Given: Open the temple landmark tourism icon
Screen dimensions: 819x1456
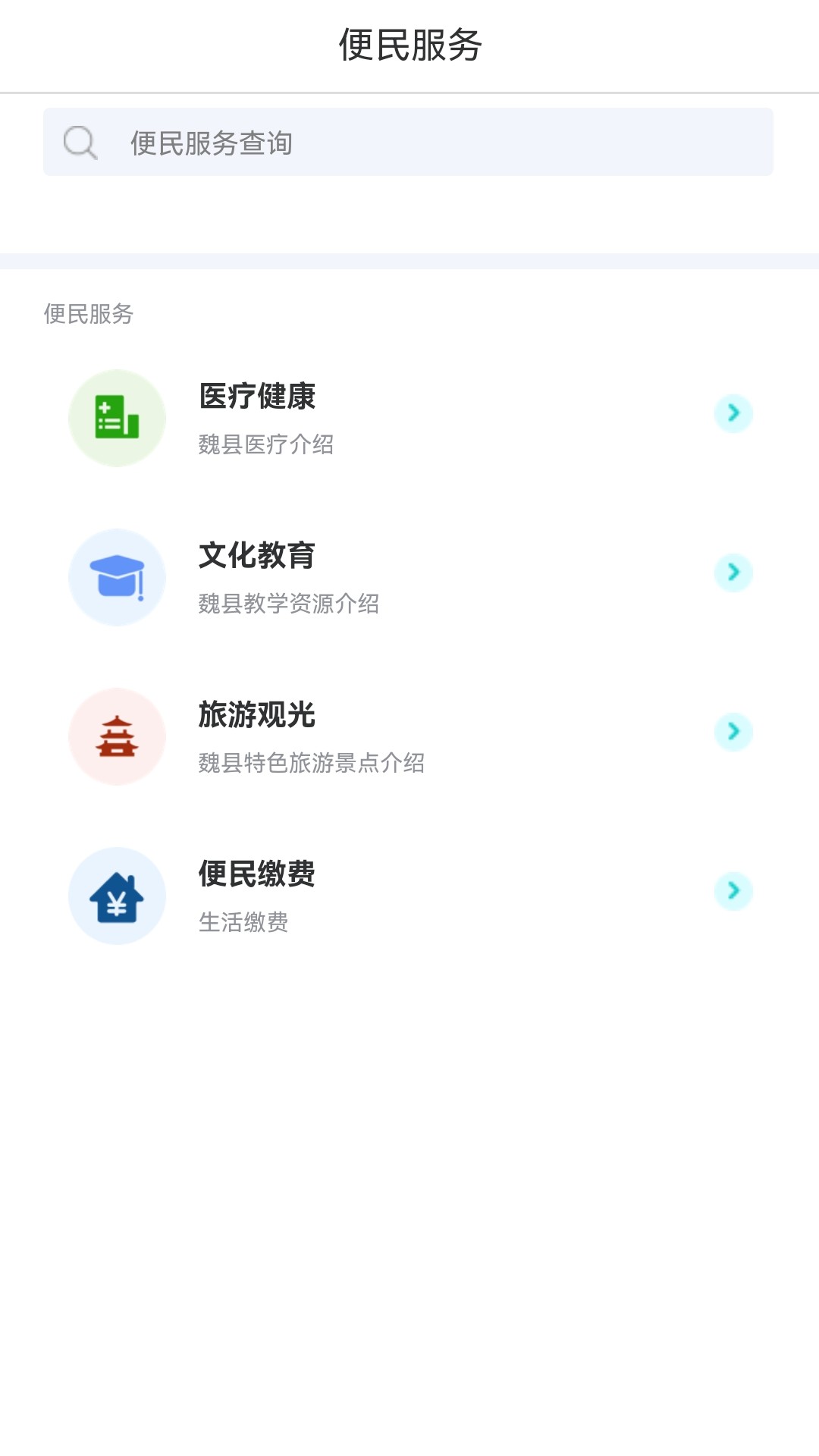Looking at the screenshot, I should (117, 736).
